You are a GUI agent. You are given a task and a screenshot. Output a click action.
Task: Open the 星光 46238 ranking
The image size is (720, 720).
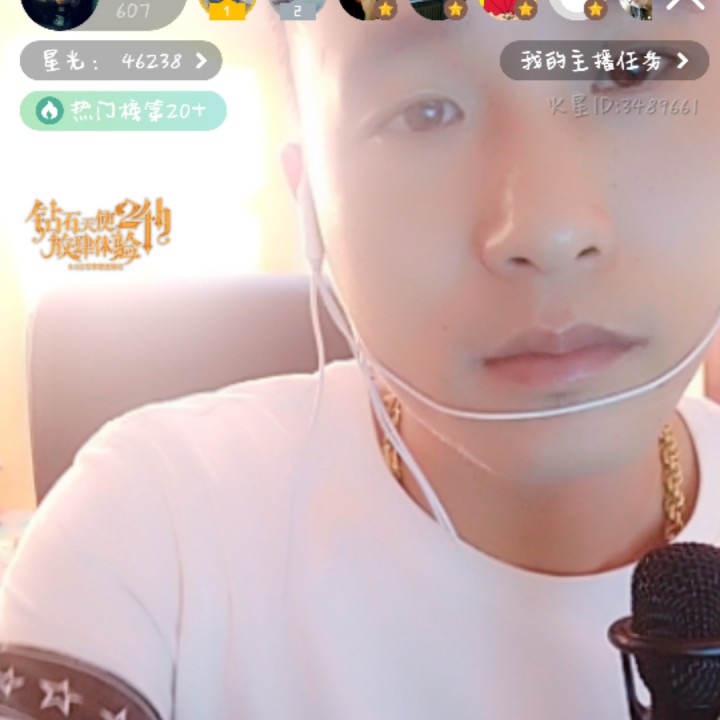(x=121, y=61)
